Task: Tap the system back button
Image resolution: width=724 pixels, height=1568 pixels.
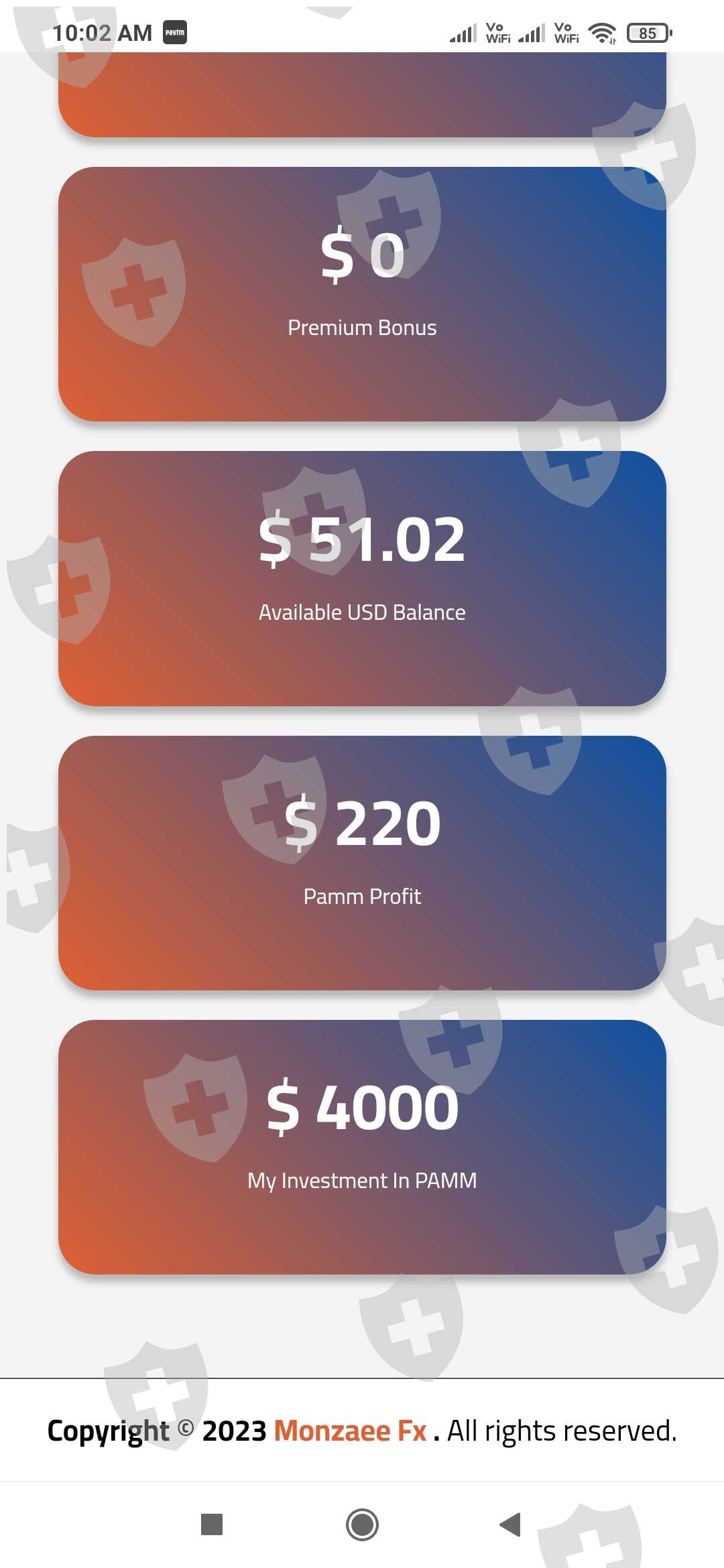Action: click(510, 1524)
